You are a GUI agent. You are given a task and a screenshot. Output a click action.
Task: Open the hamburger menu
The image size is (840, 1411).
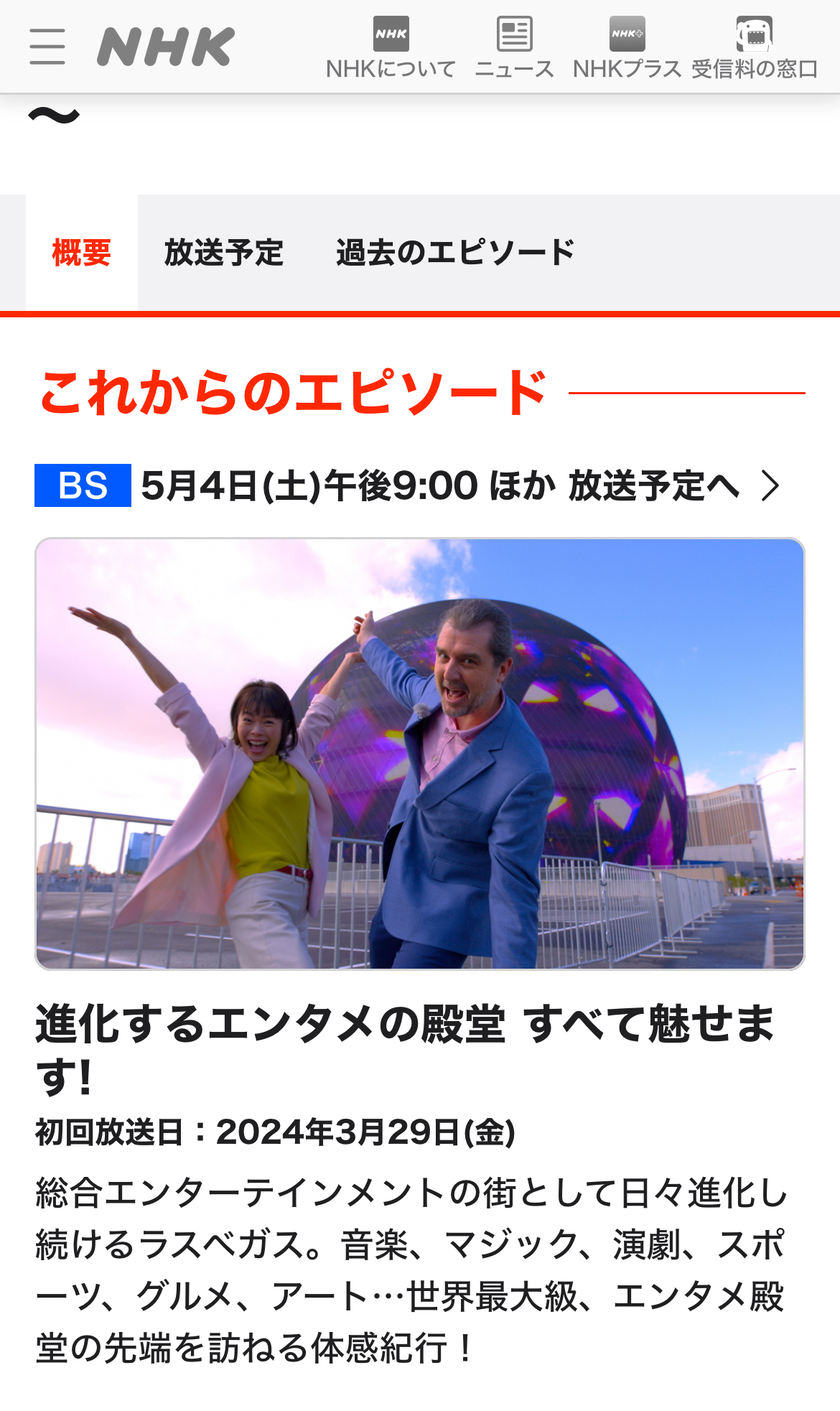click(47, 47)
